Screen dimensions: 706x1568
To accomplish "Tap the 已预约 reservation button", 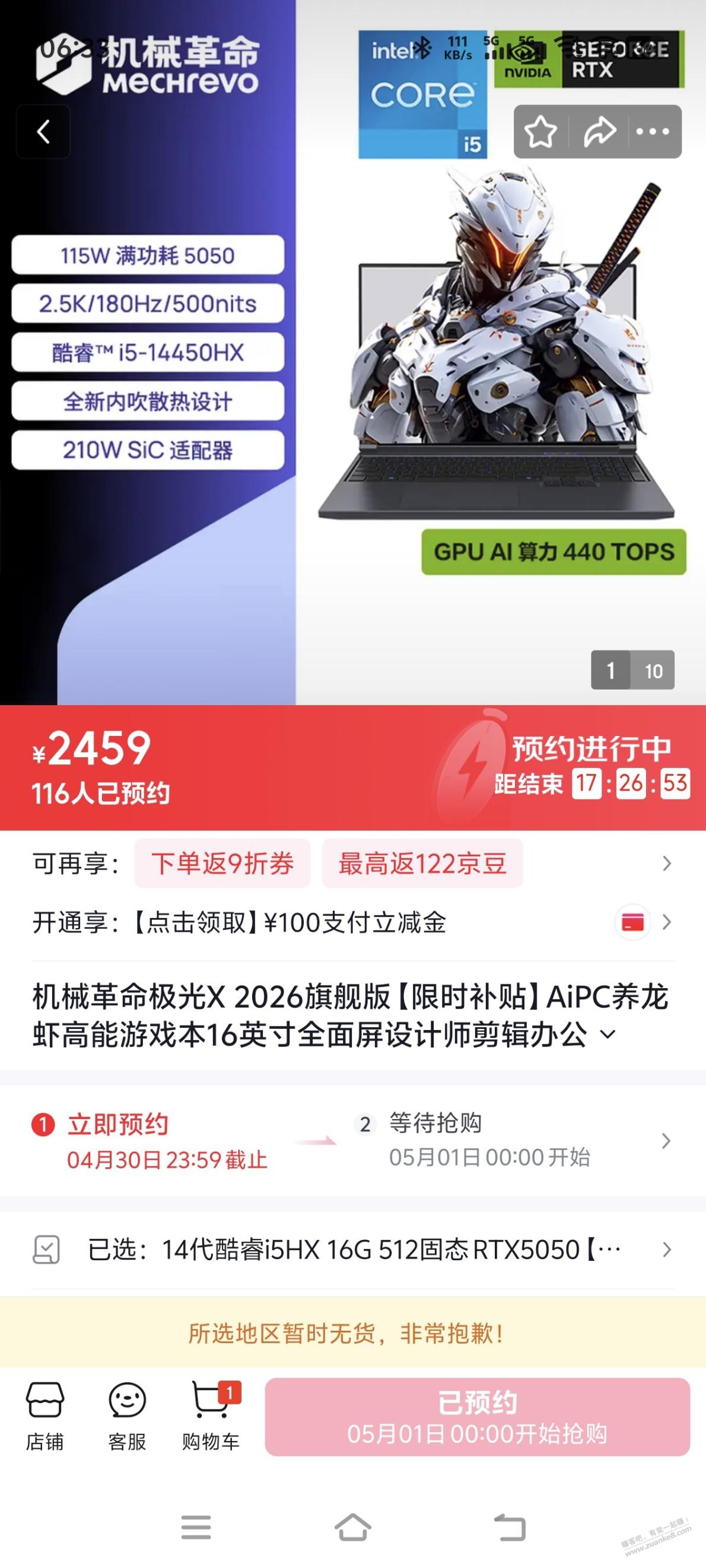I will pyautogui.click(x=477, y=1417).
